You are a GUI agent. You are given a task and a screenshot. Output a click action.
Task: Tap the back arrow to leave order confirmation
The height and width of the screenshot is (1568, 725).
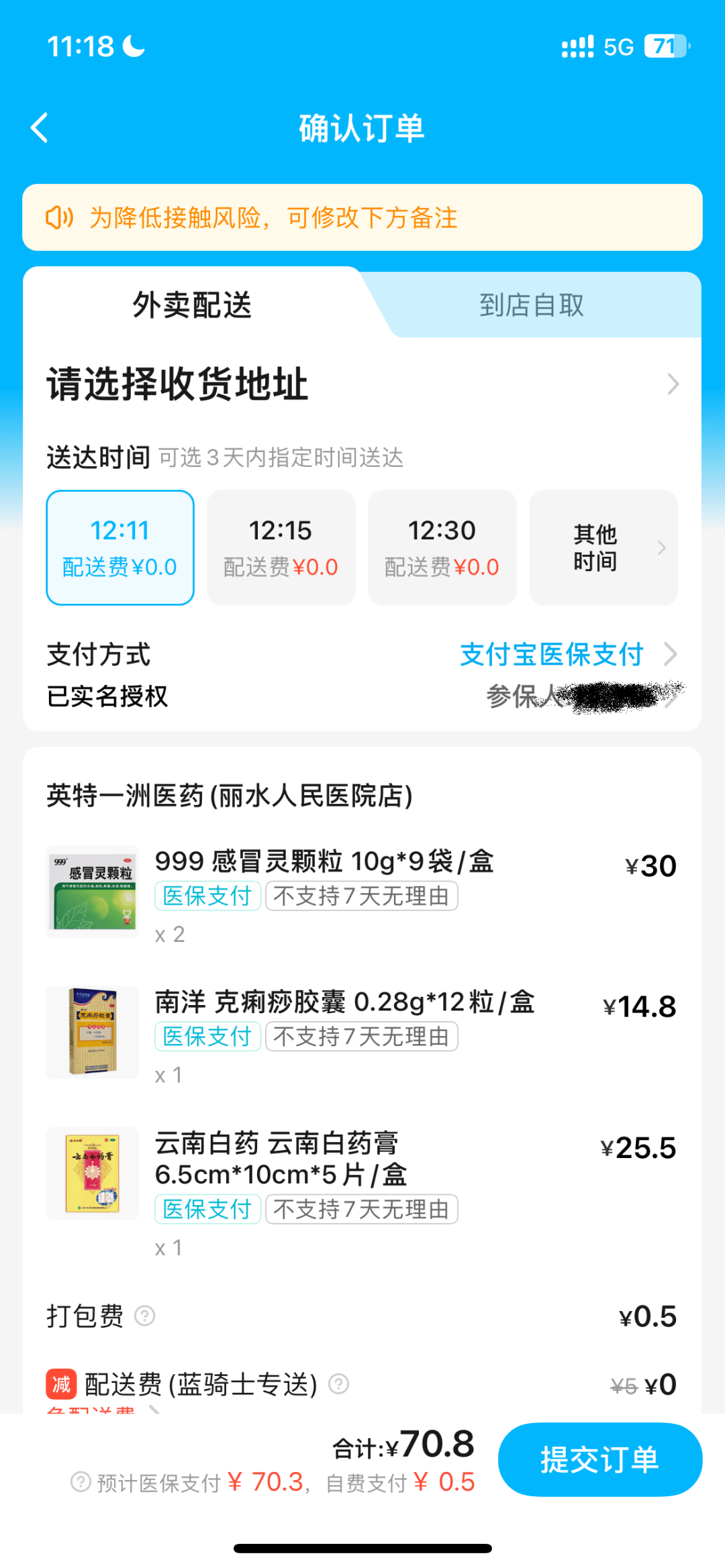pyautogui.click(x=40, y=128)
